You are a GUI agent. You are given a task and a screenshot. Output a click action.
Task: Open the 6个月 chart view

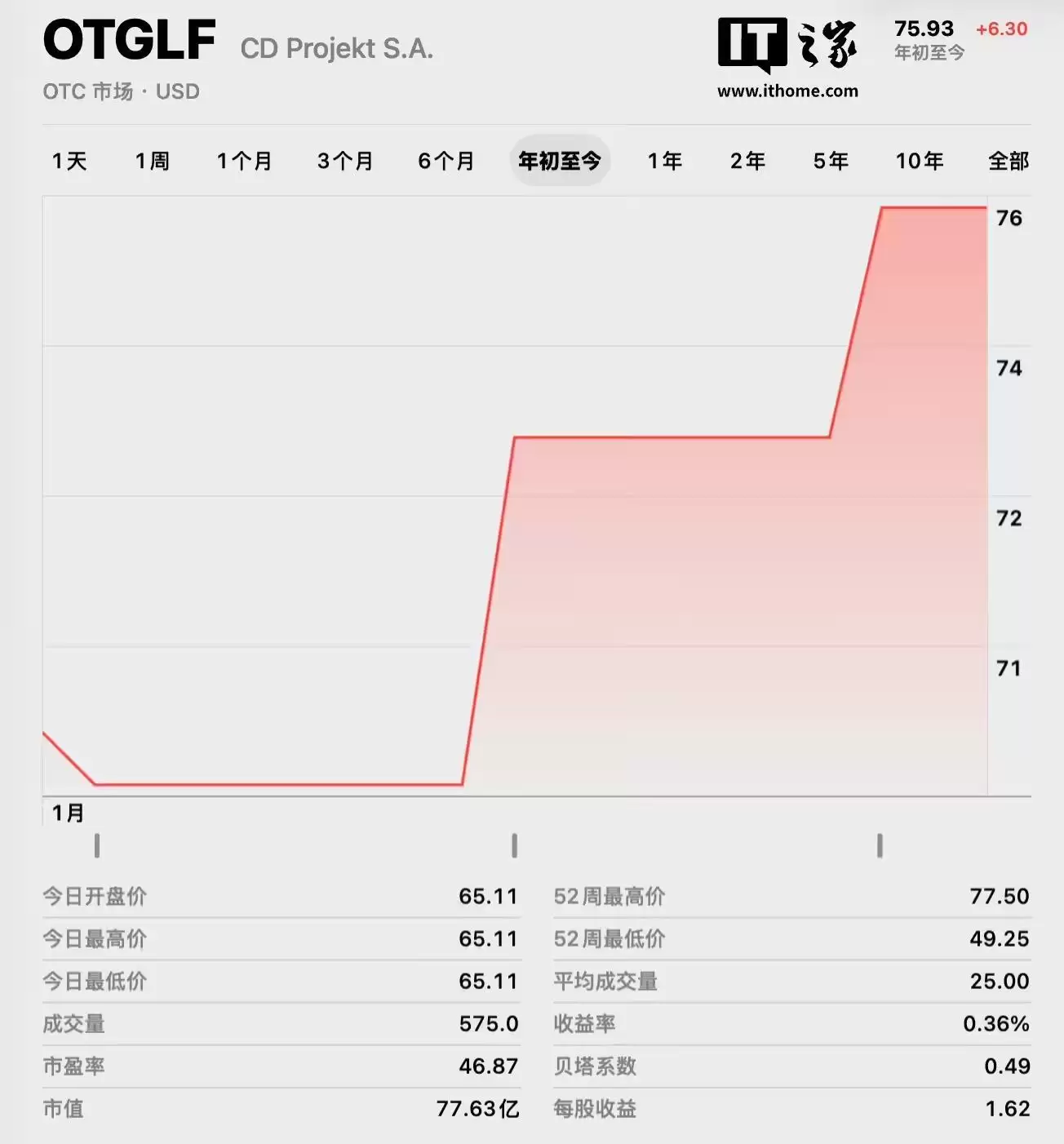446,162
